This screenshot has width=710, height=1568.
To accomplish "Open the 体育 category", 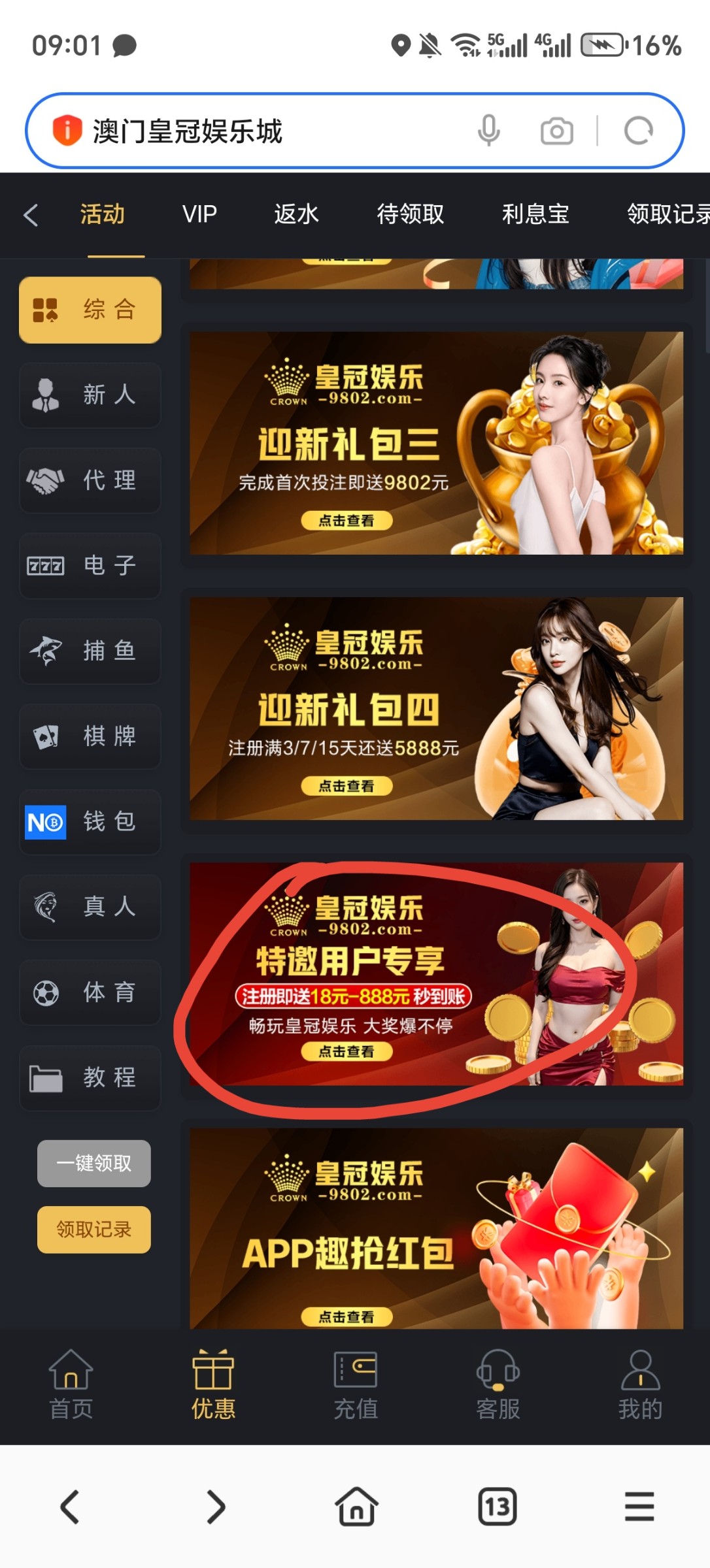I will [90, 992].
